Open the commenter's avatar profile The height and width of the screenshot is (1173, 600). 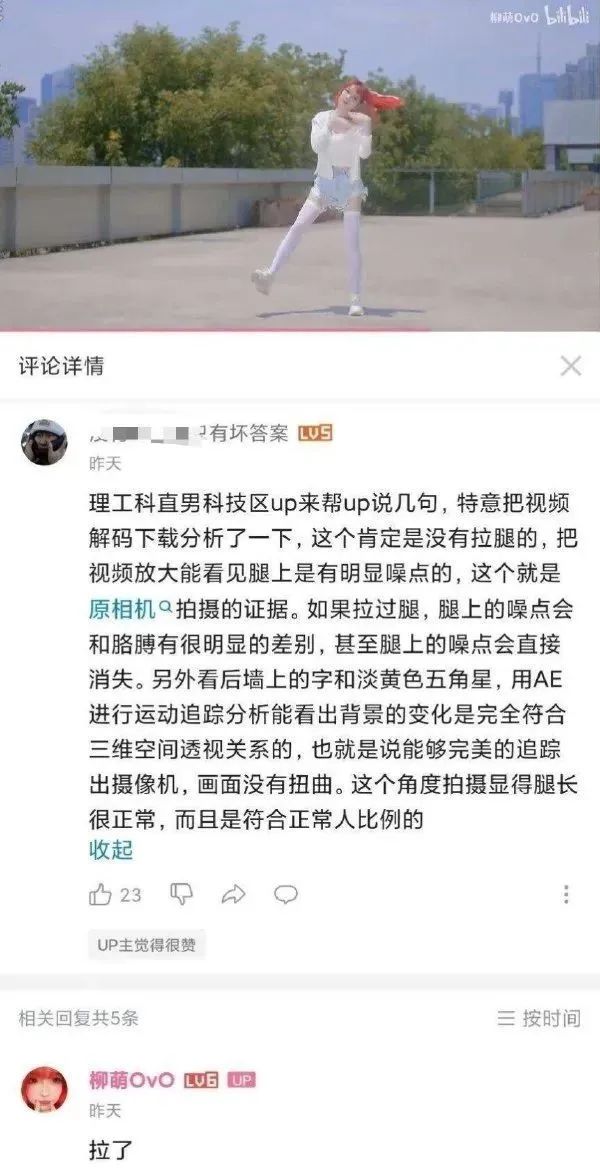(44, 442)
